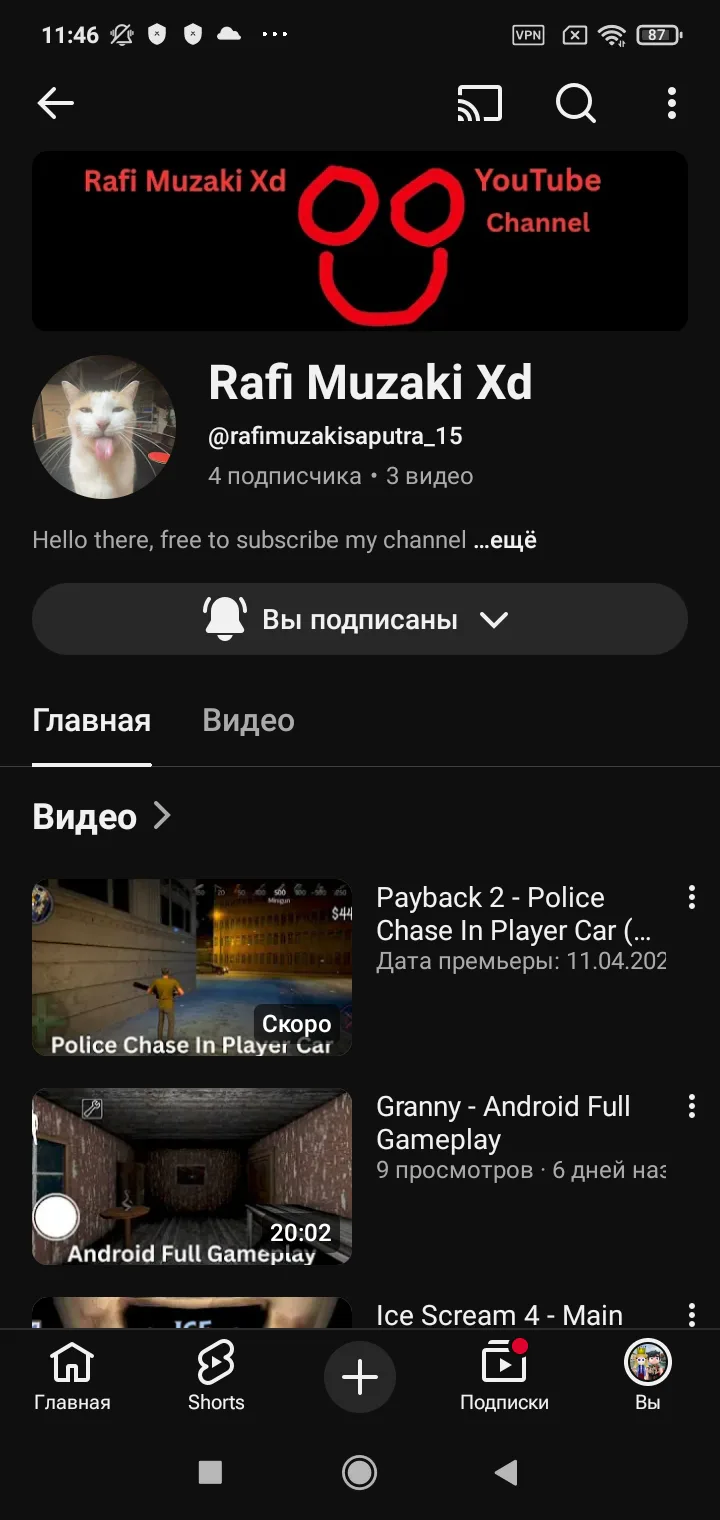The height and width of the screenshot is (1520, 720).
Task: Open the channel overflow menu
Action: pos(671,103)
